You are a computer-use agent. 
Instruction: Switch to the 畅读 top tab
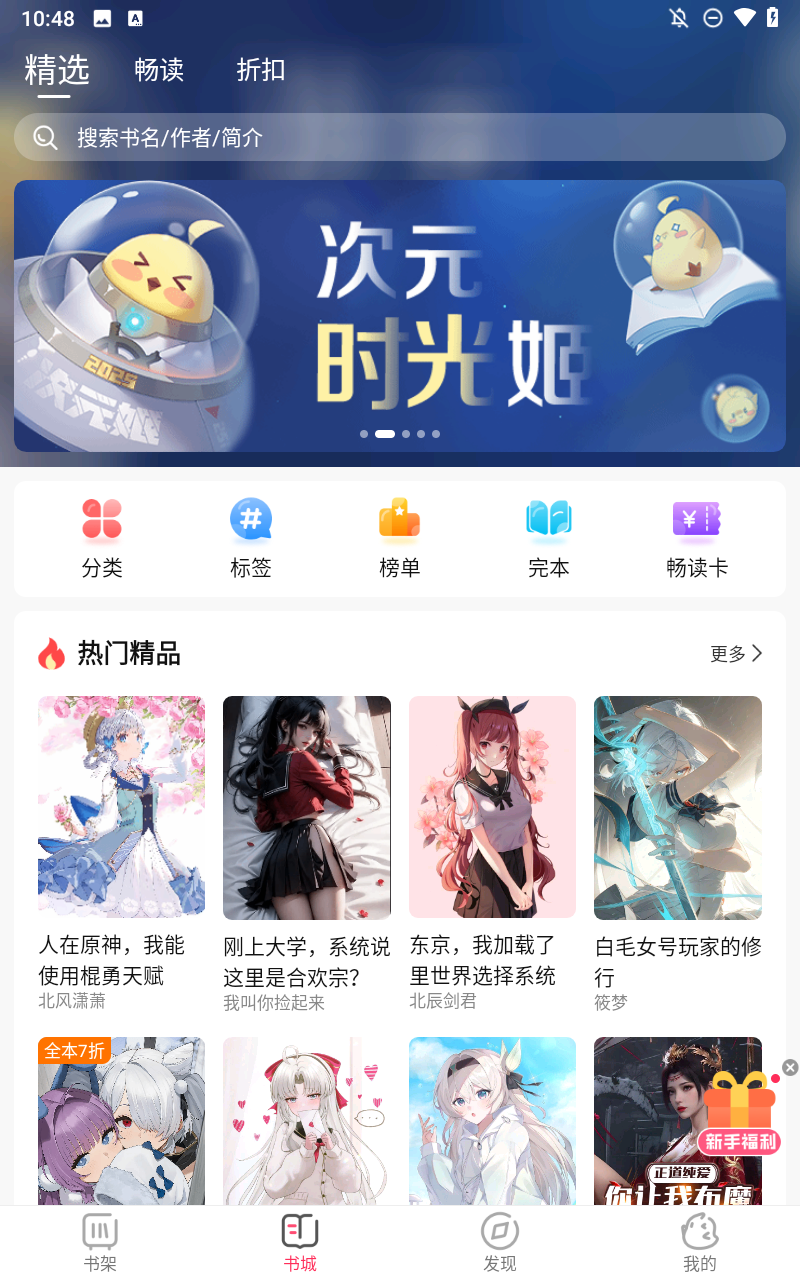tap(159, 70)
